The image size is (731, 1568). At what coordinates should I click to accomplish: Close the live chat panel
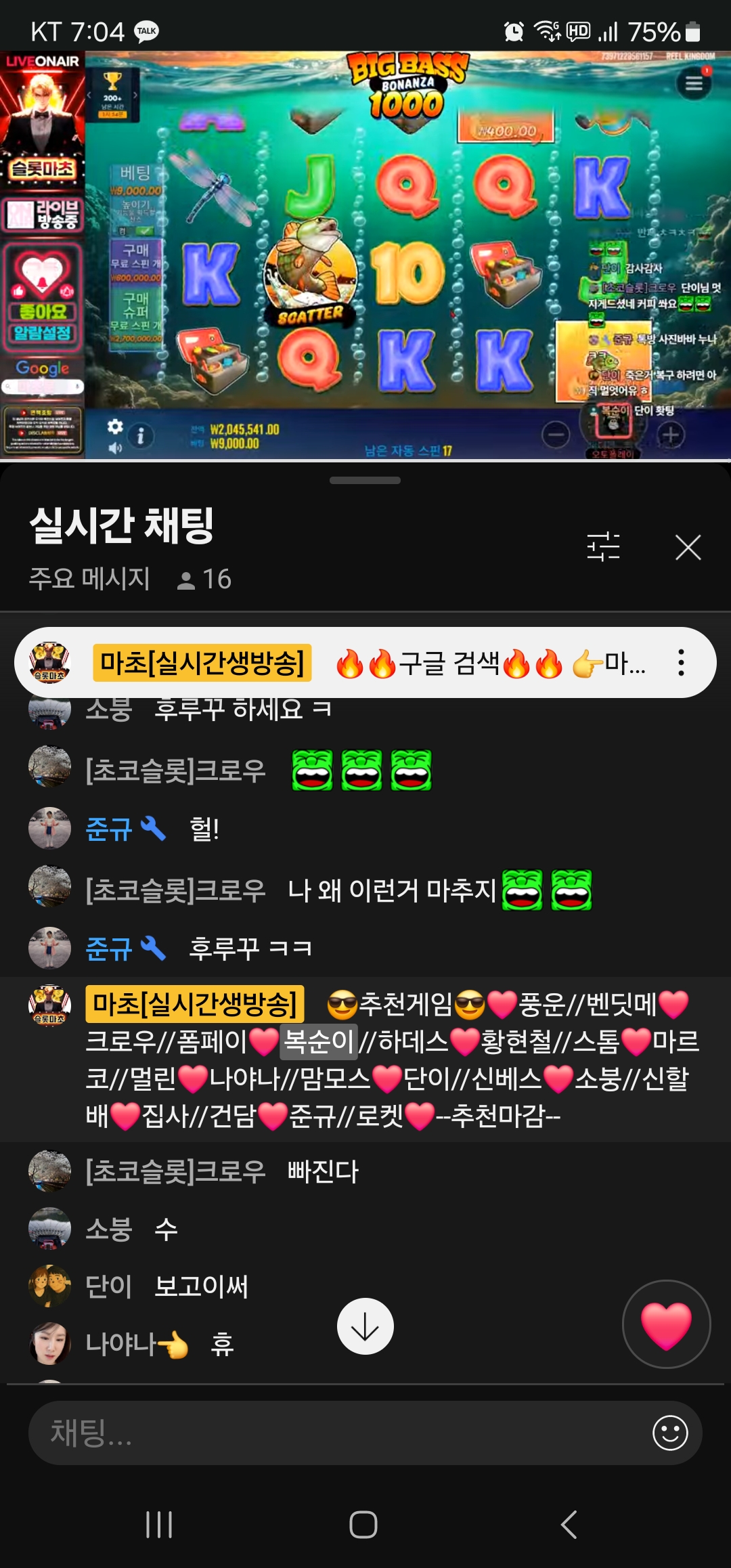pos(688,547)
